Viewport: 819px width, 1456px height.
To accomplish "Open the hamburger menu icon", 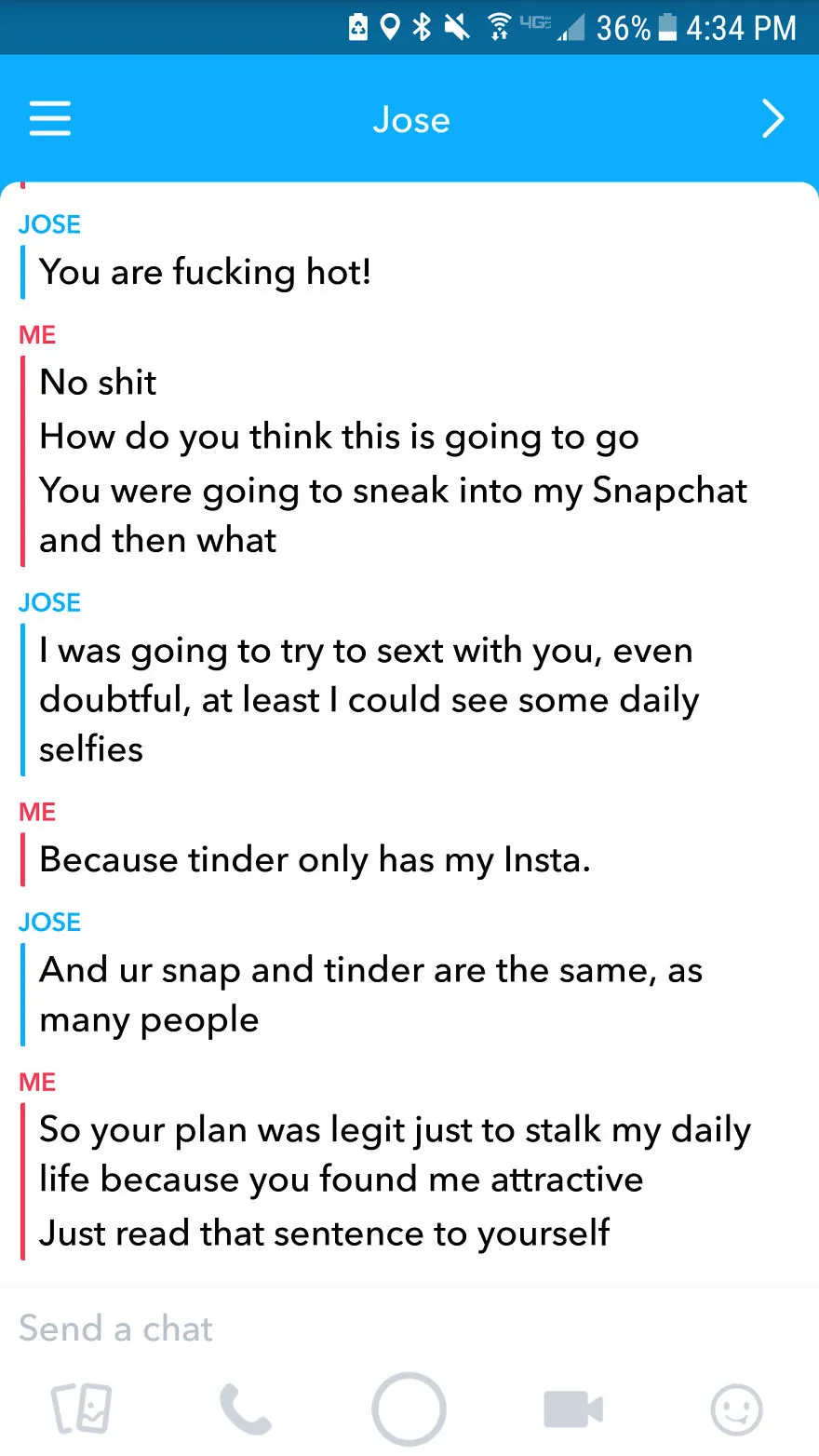I will [x=50, y=119].
